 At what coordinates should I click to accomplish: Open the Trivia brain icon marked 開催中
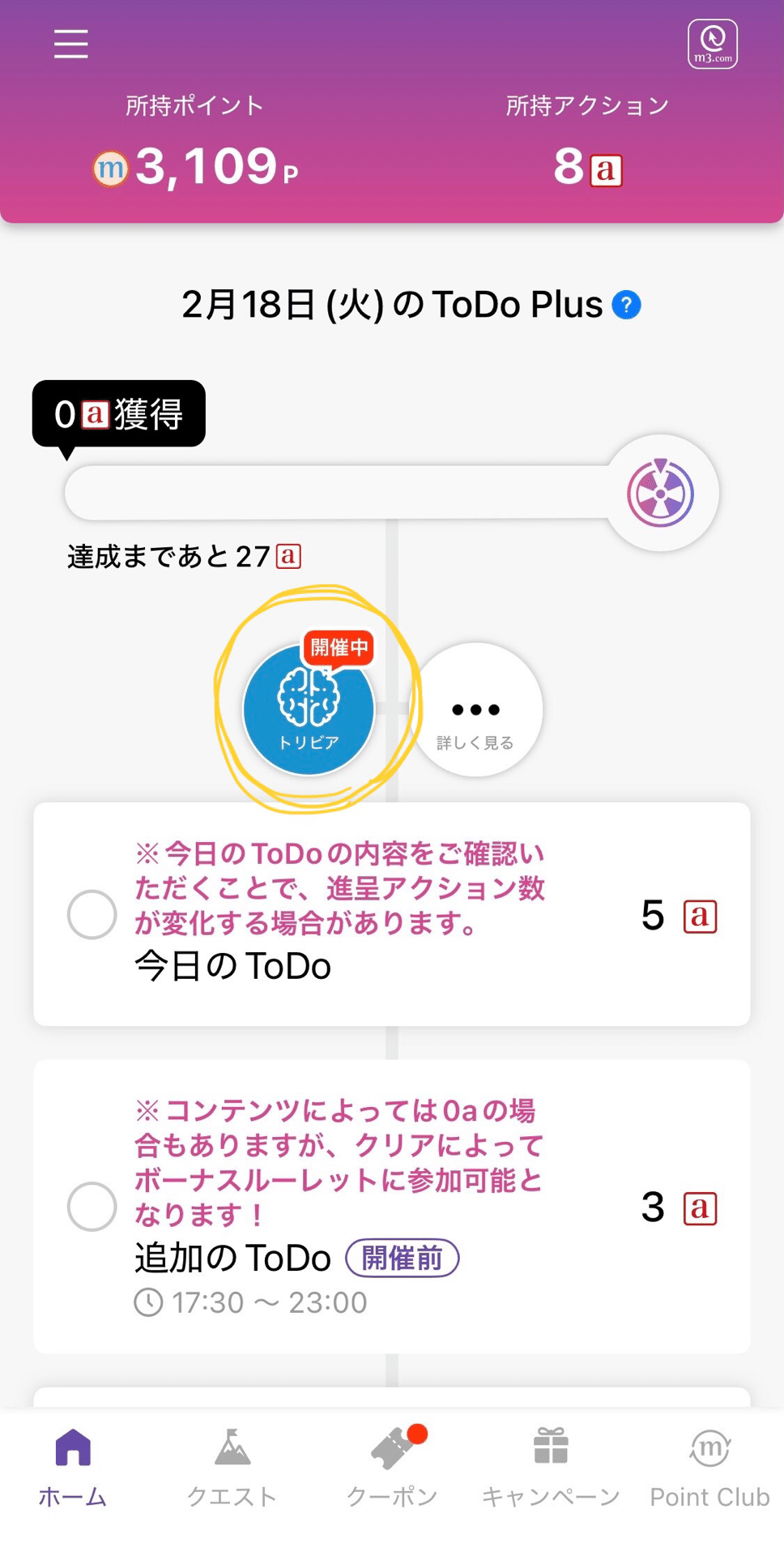point(309,709)
